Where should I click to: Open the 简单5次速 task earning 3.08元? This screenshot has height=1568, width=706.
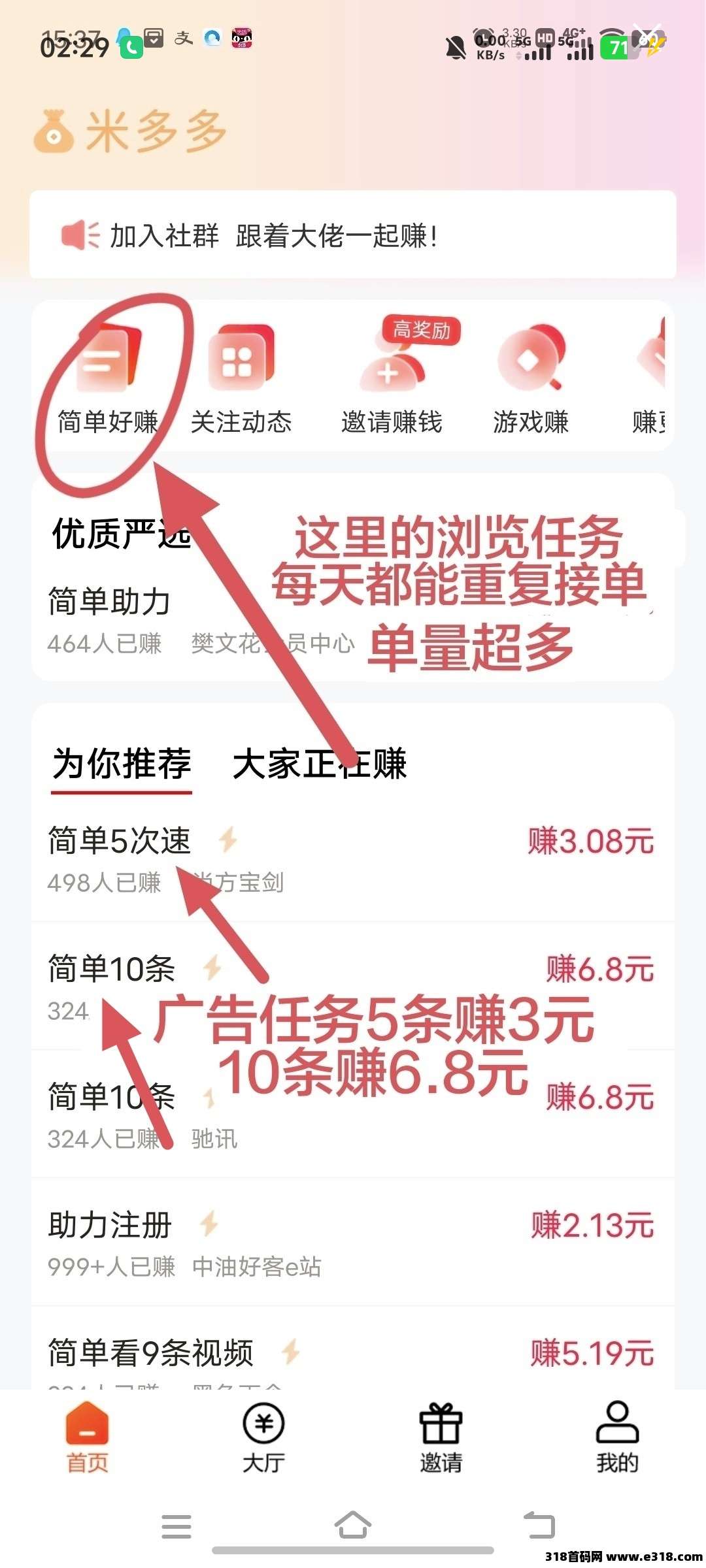353,857
